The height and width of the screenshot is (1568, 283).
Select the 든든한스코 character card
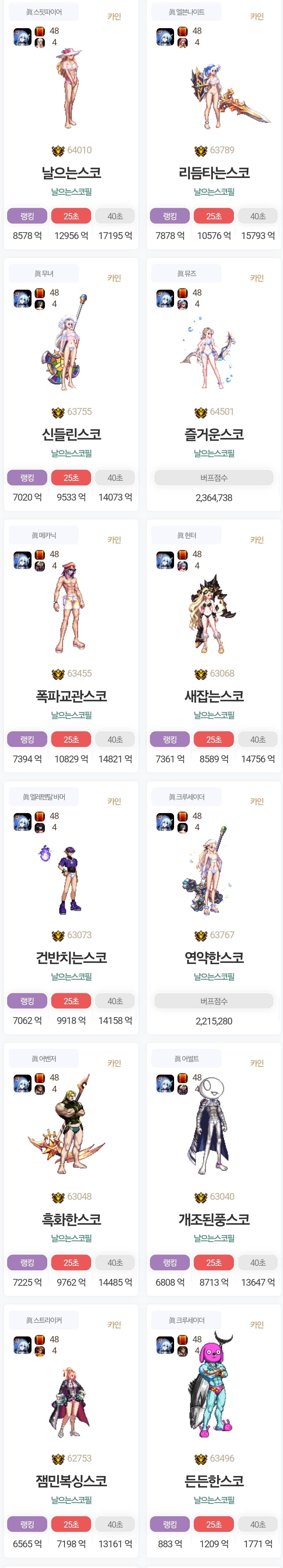click(214, 1482)
